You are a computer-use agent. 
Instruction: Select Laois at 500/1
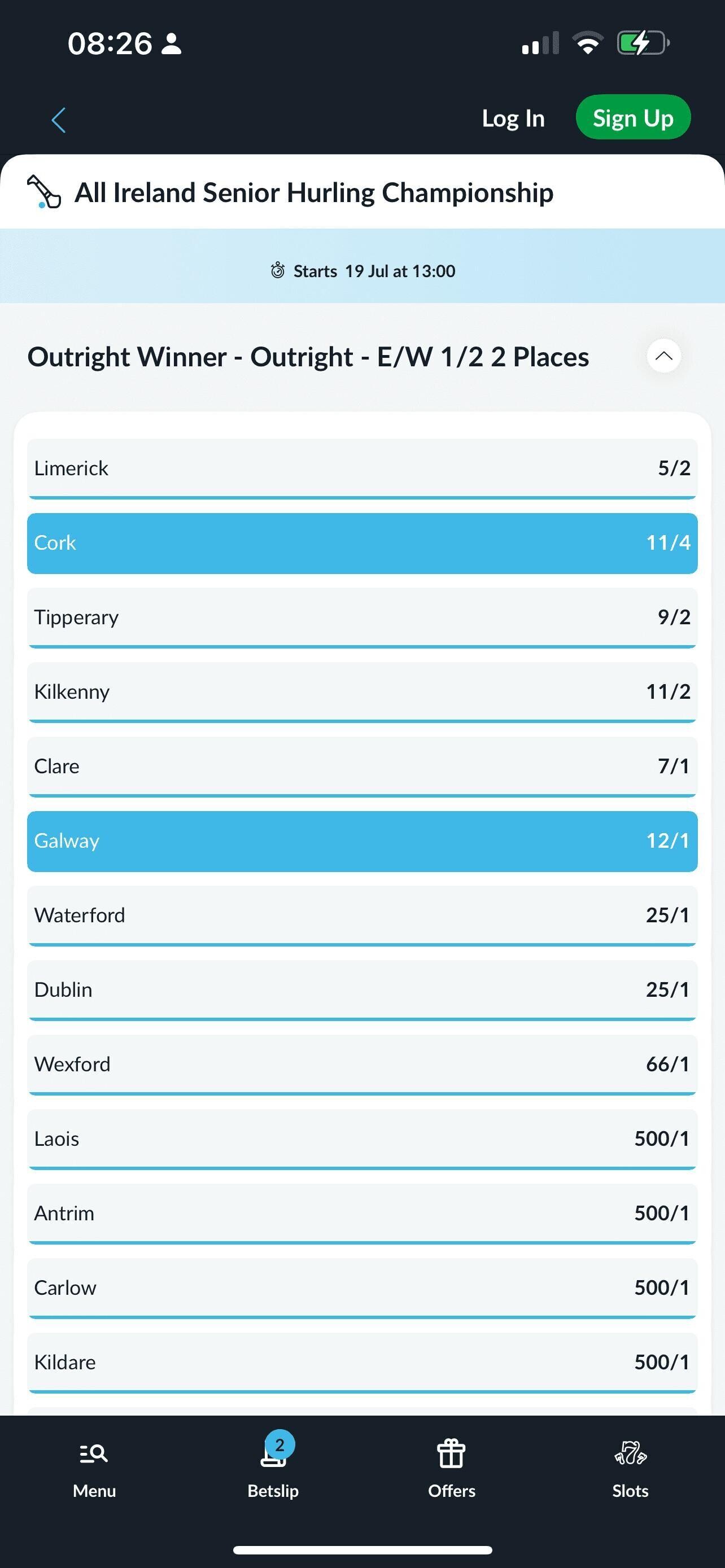click(362, 1138)
